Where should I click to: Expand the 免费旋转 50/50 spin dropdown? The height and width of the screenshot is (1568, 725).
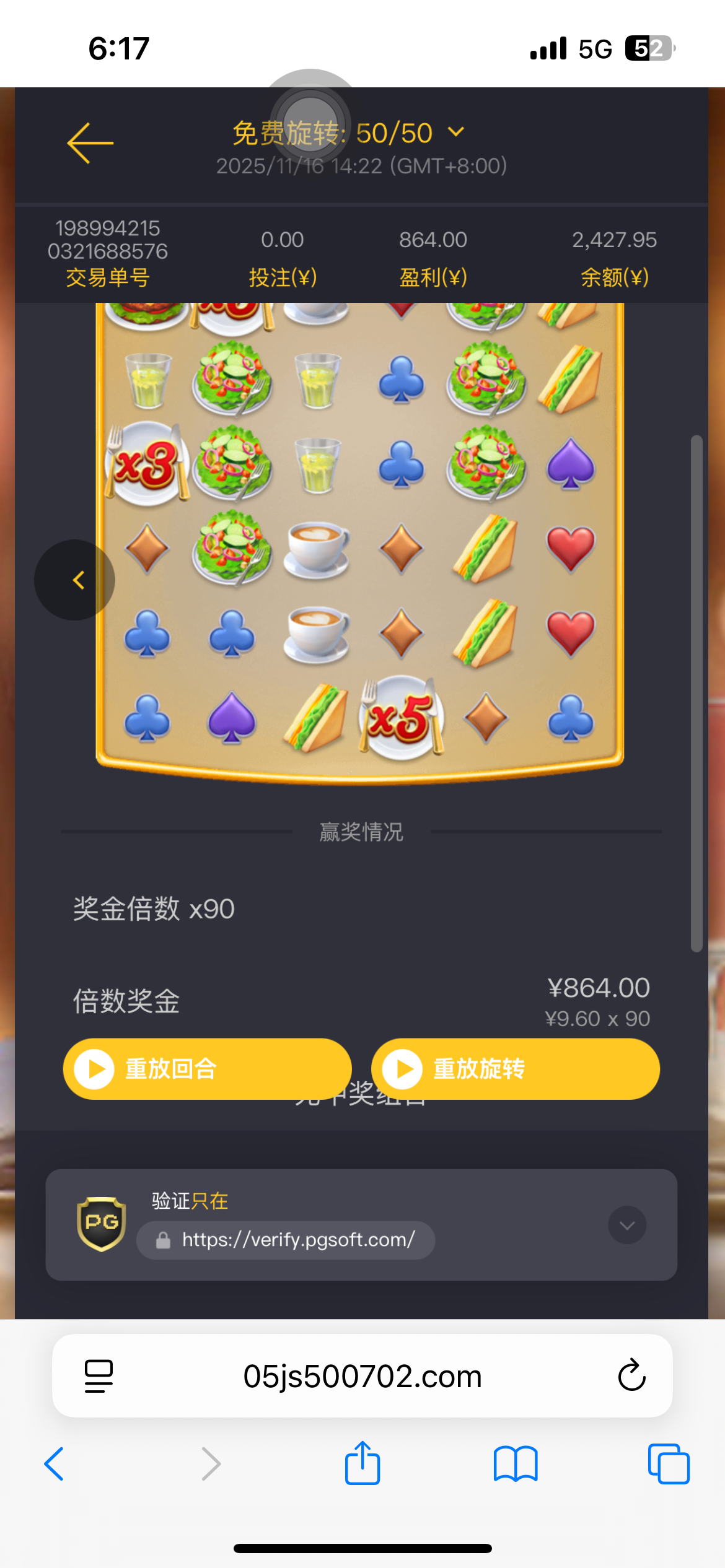456,133
